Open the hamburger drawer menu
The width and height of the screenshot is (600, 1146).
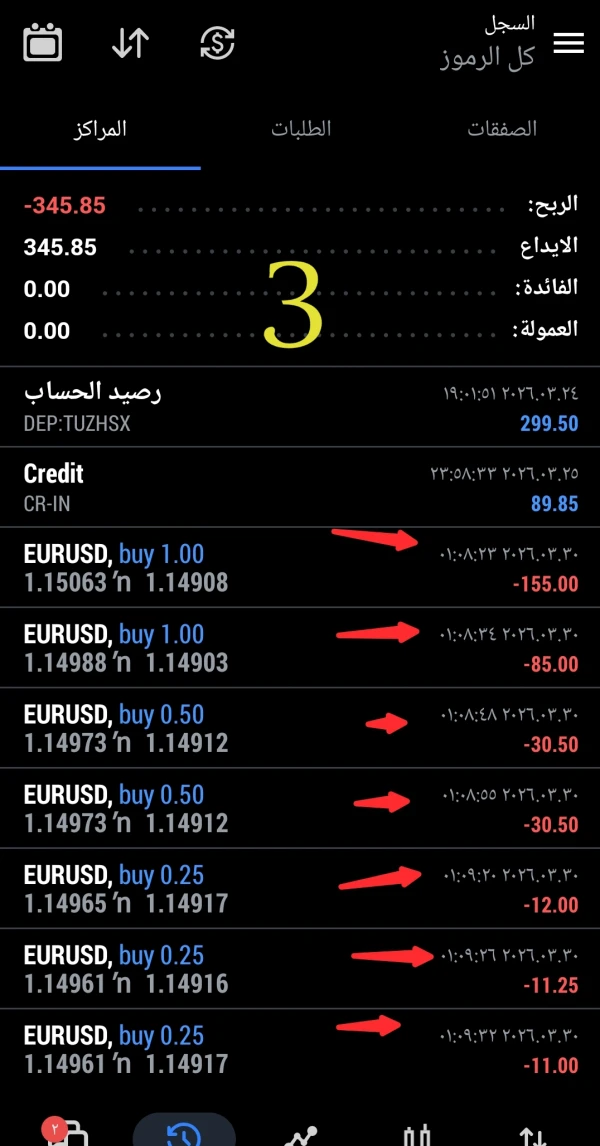click(x=568, y=43)
